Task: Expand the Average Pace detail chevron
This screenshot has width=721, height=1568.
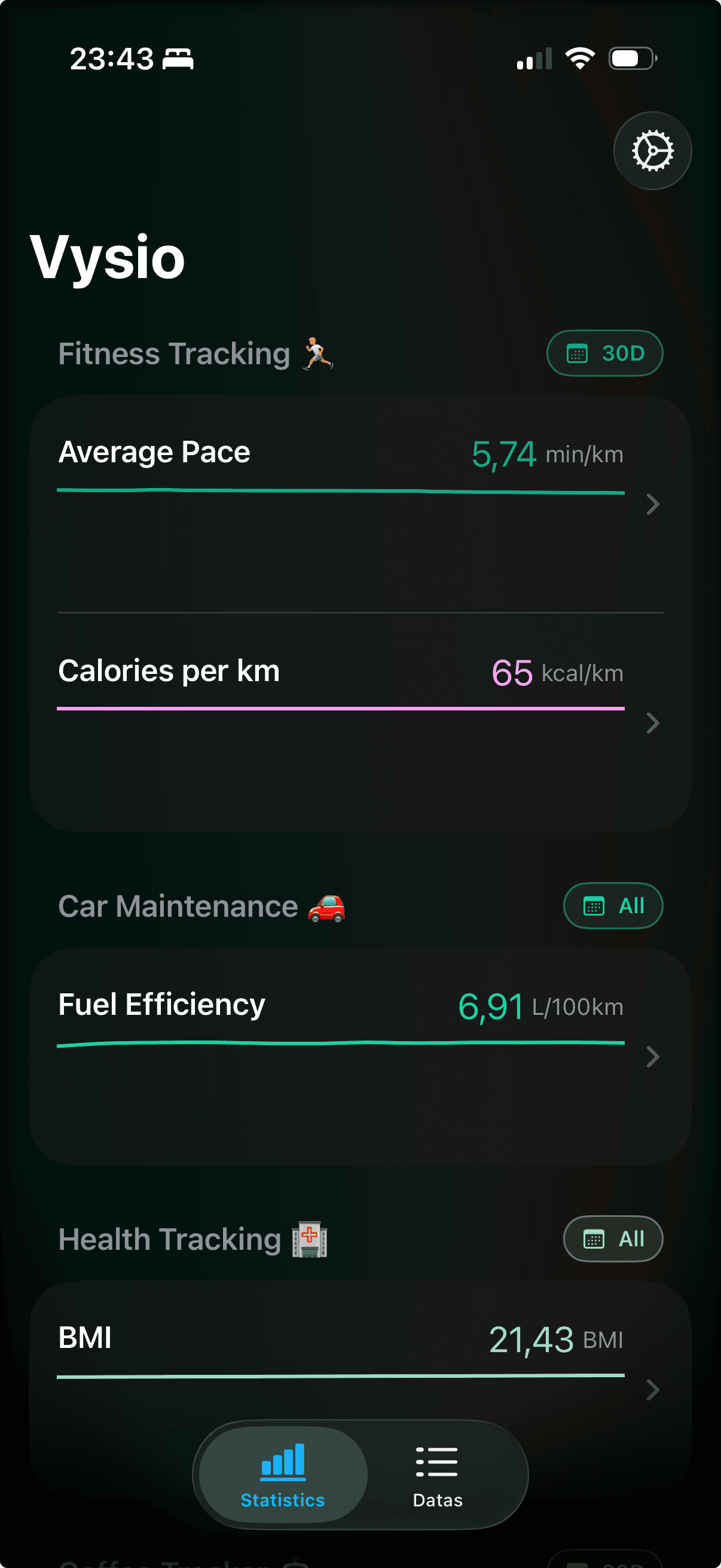Action: tap(652, 504)
